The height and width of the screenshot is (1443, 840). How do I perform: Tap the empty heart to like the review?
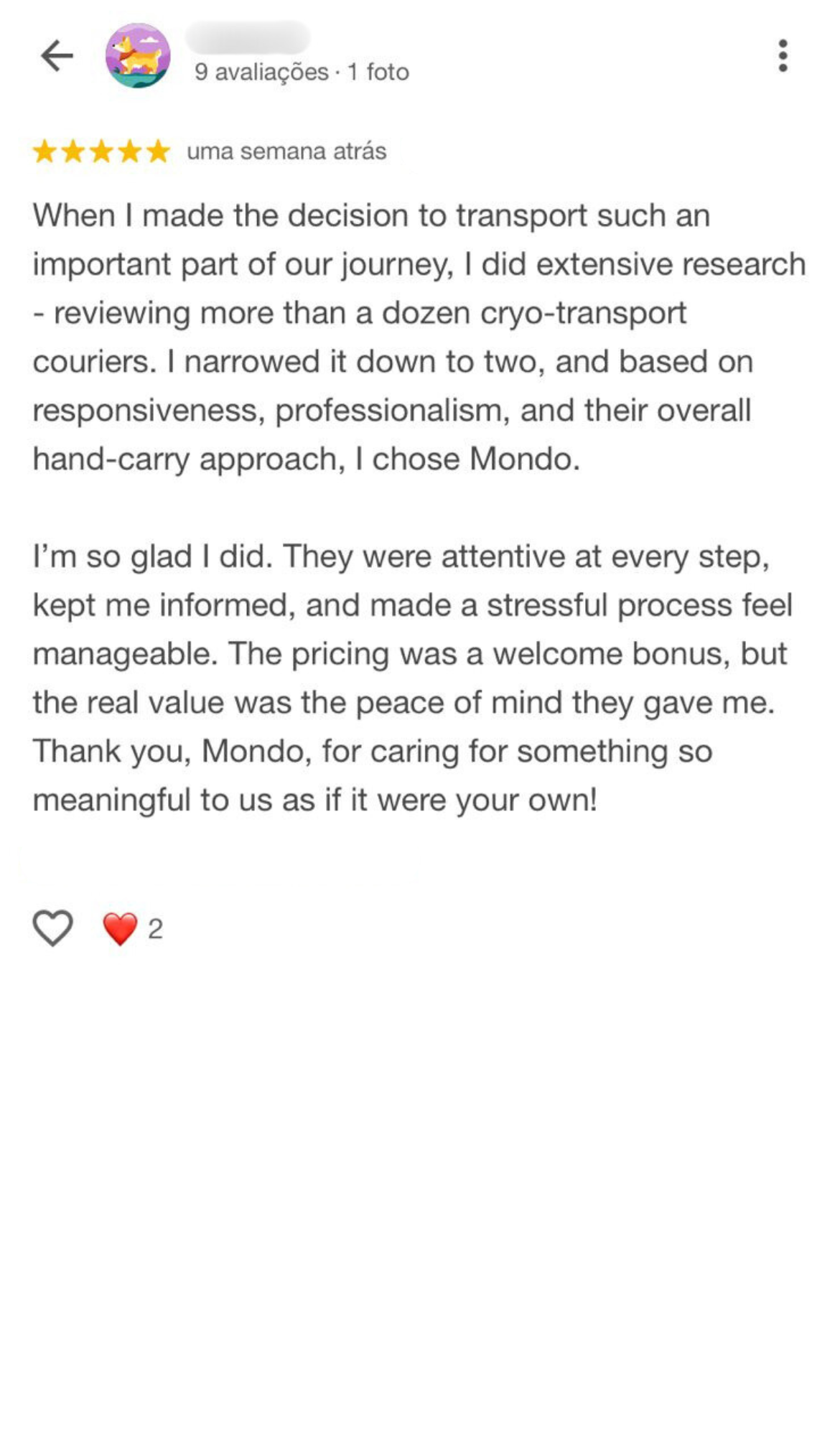[54, 927]
